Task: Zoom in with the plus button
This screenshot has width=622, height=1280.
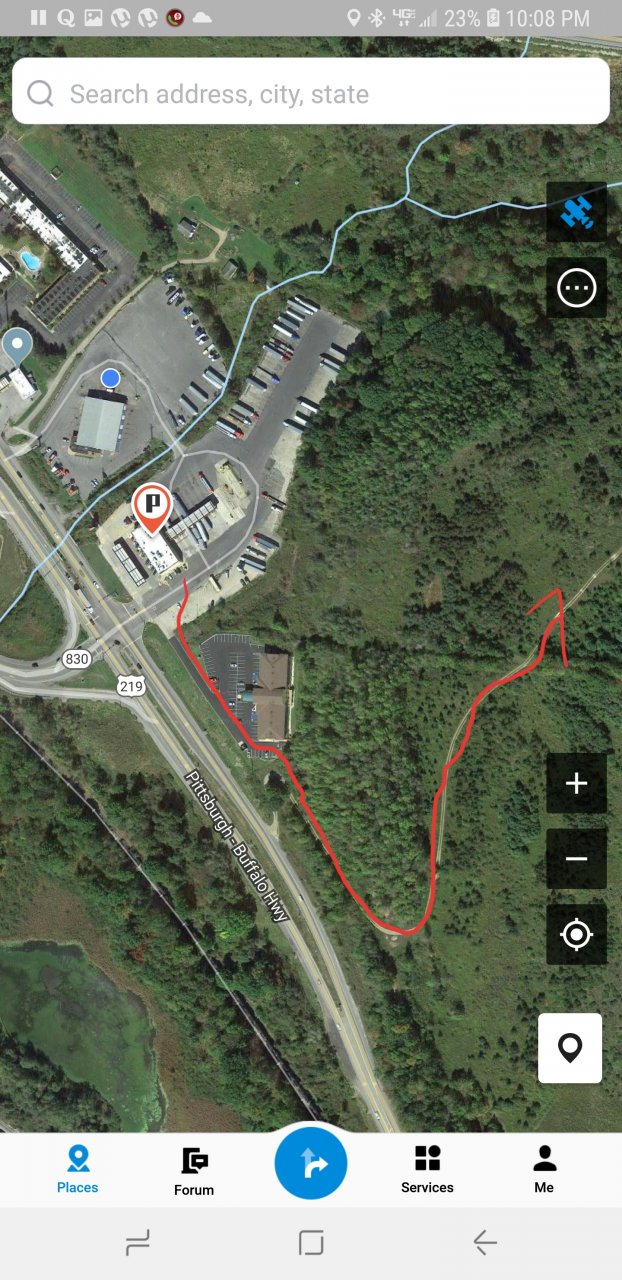Action: click(x=576, y=783)
